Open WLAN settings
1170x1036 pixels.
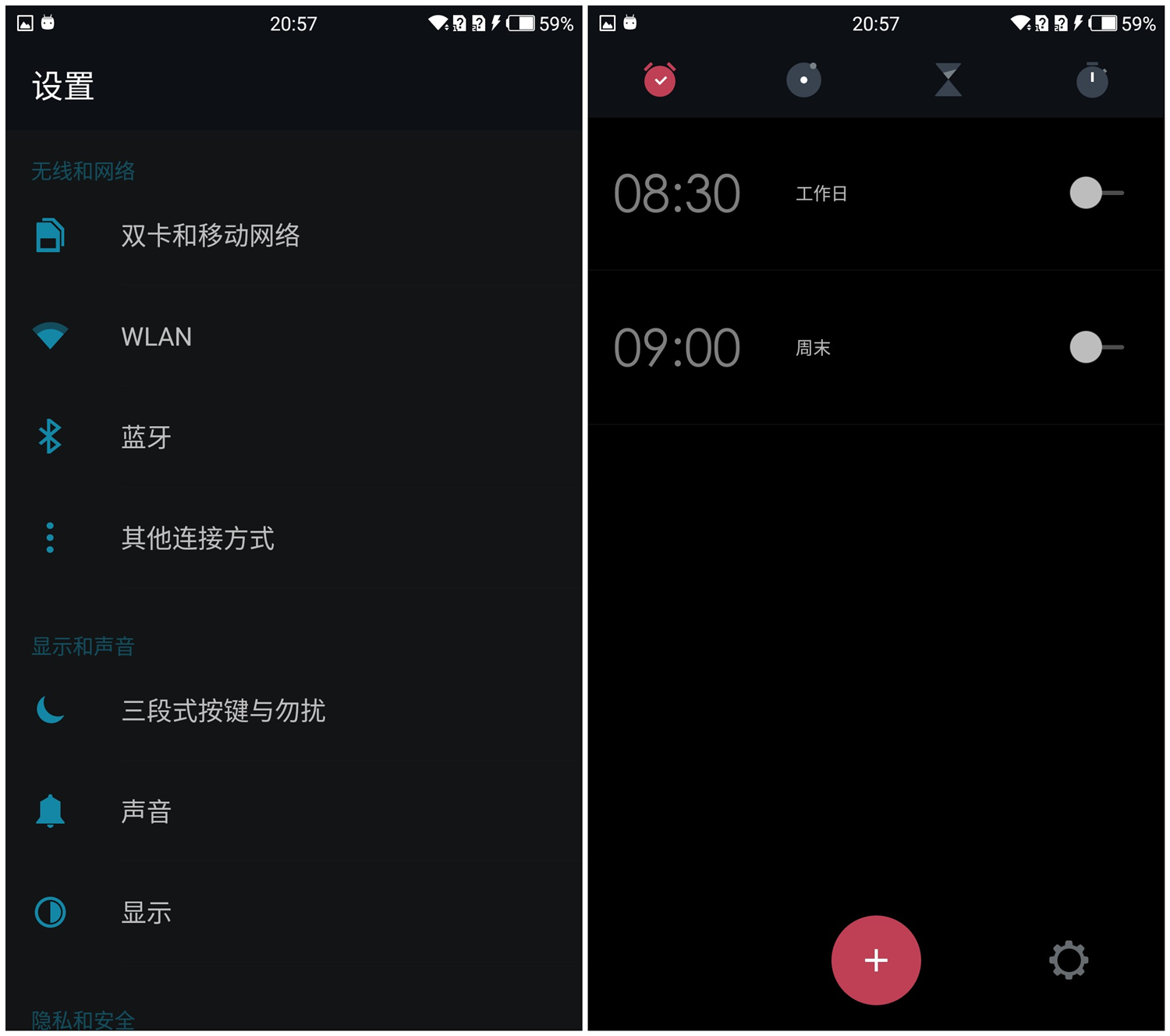[x=156, y=337]
